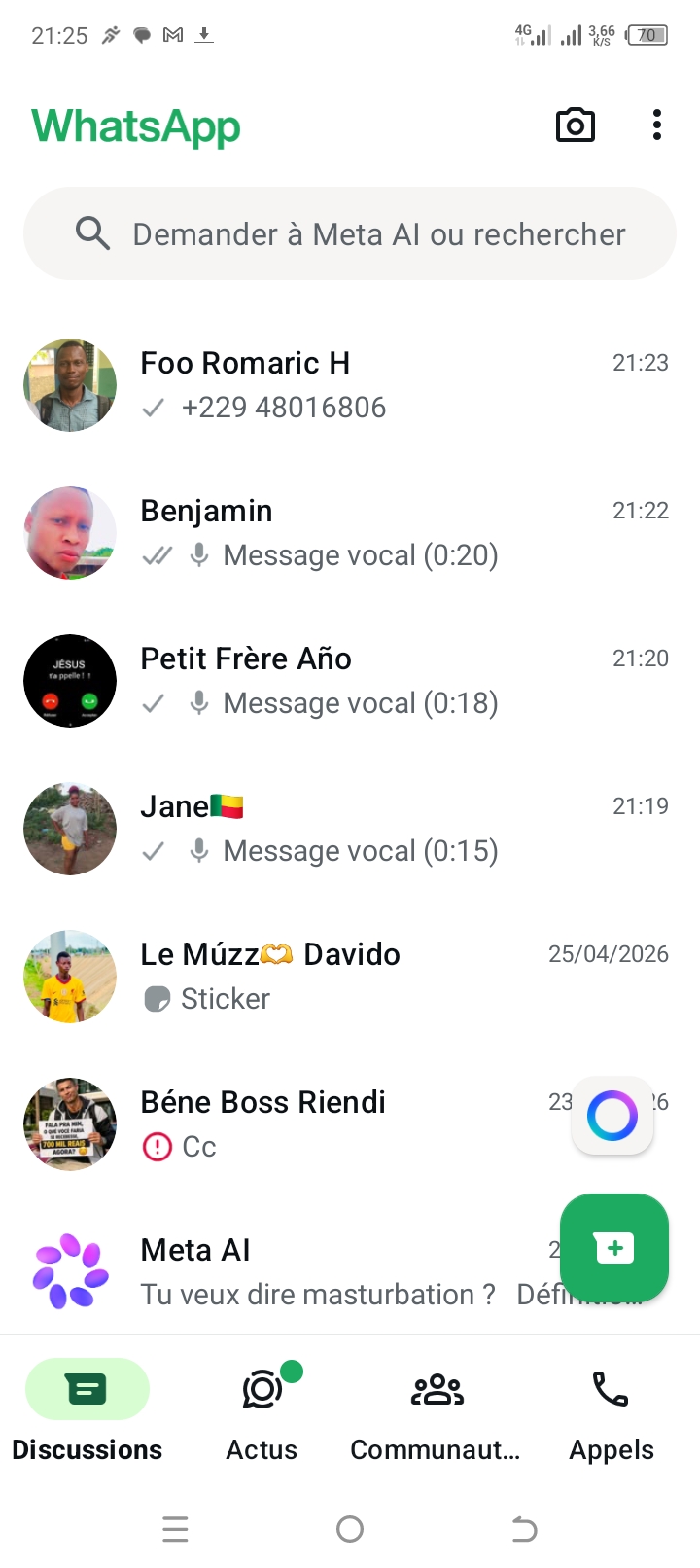700x1568 pixels.
Task: Open the chat with Béne Boss Riendi
Action: [x=331, y=1124]
